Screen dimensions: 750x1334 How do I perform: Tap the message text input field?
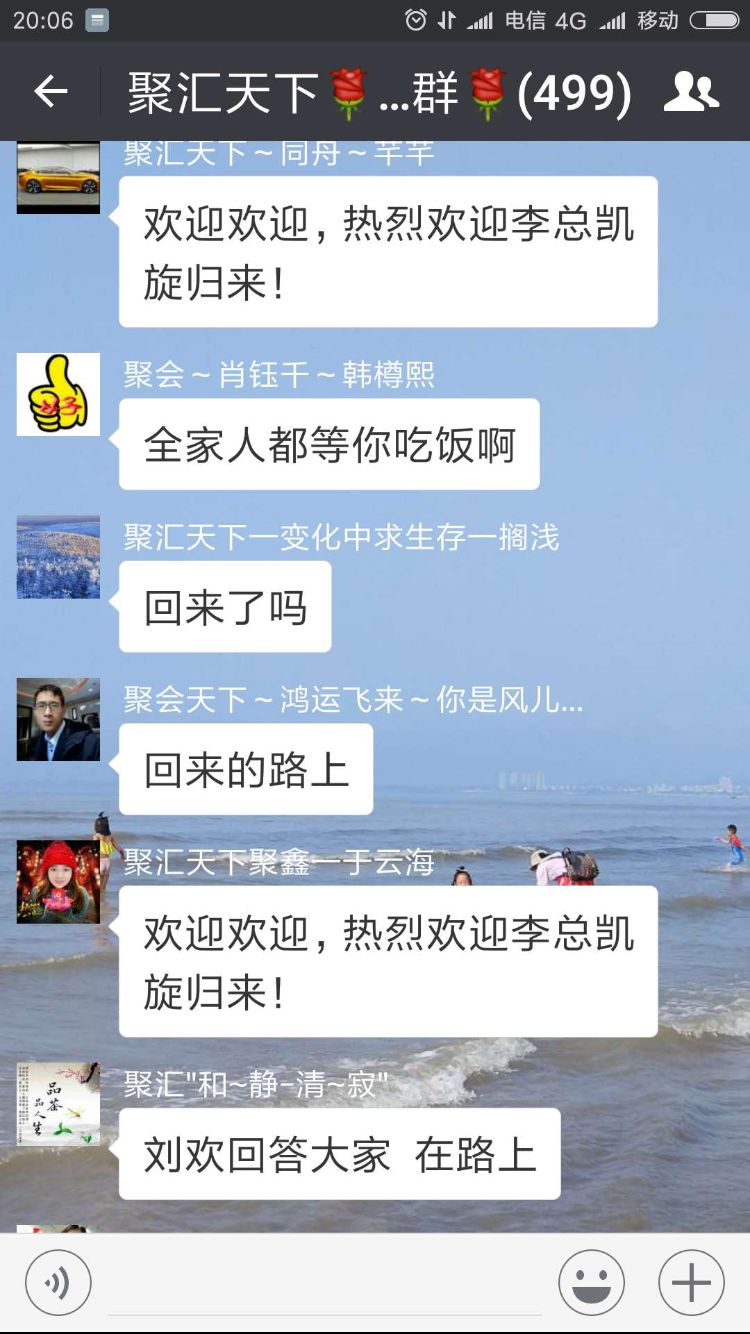point(325,1285)
